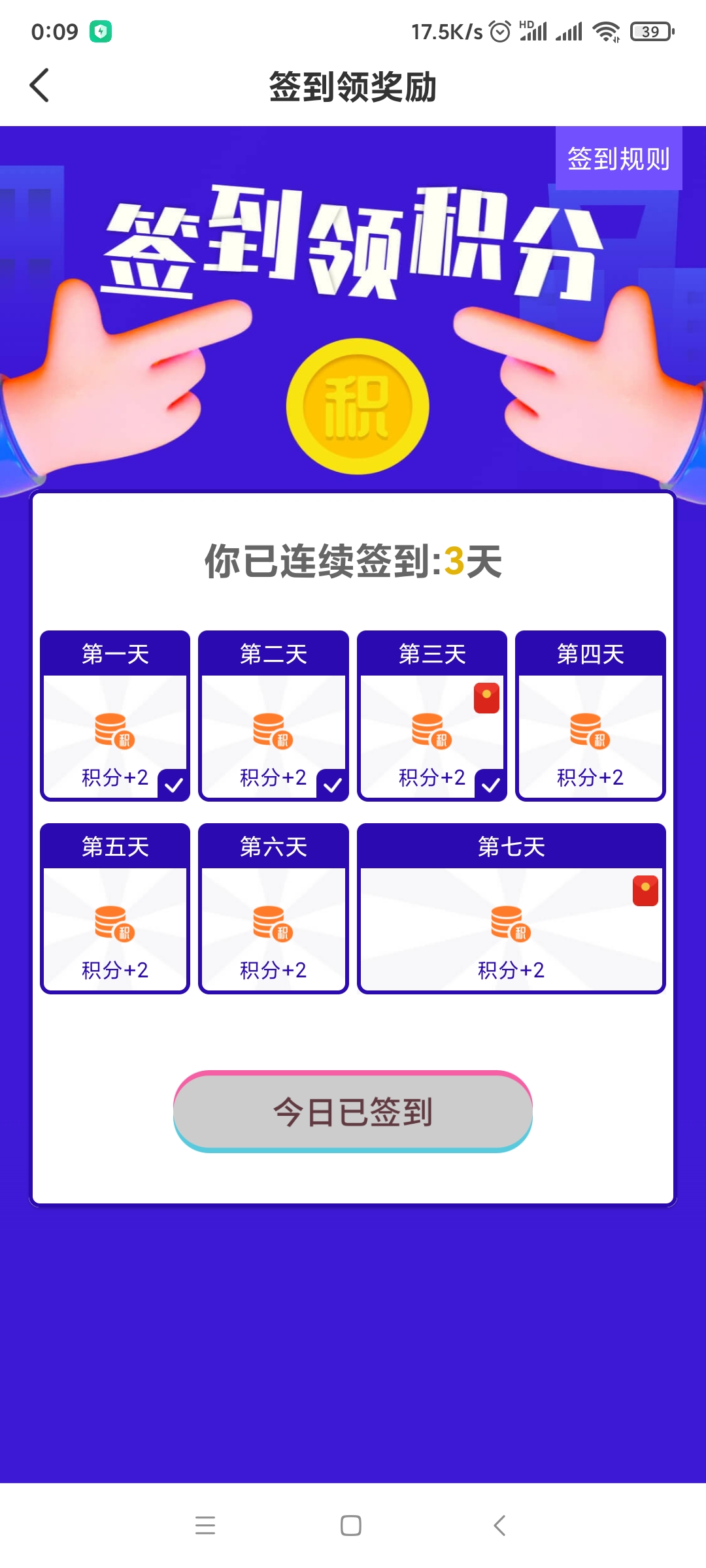Go back from the sign-in rewards page
This screenshot has height=1568, width=706.
pos(39,86)
